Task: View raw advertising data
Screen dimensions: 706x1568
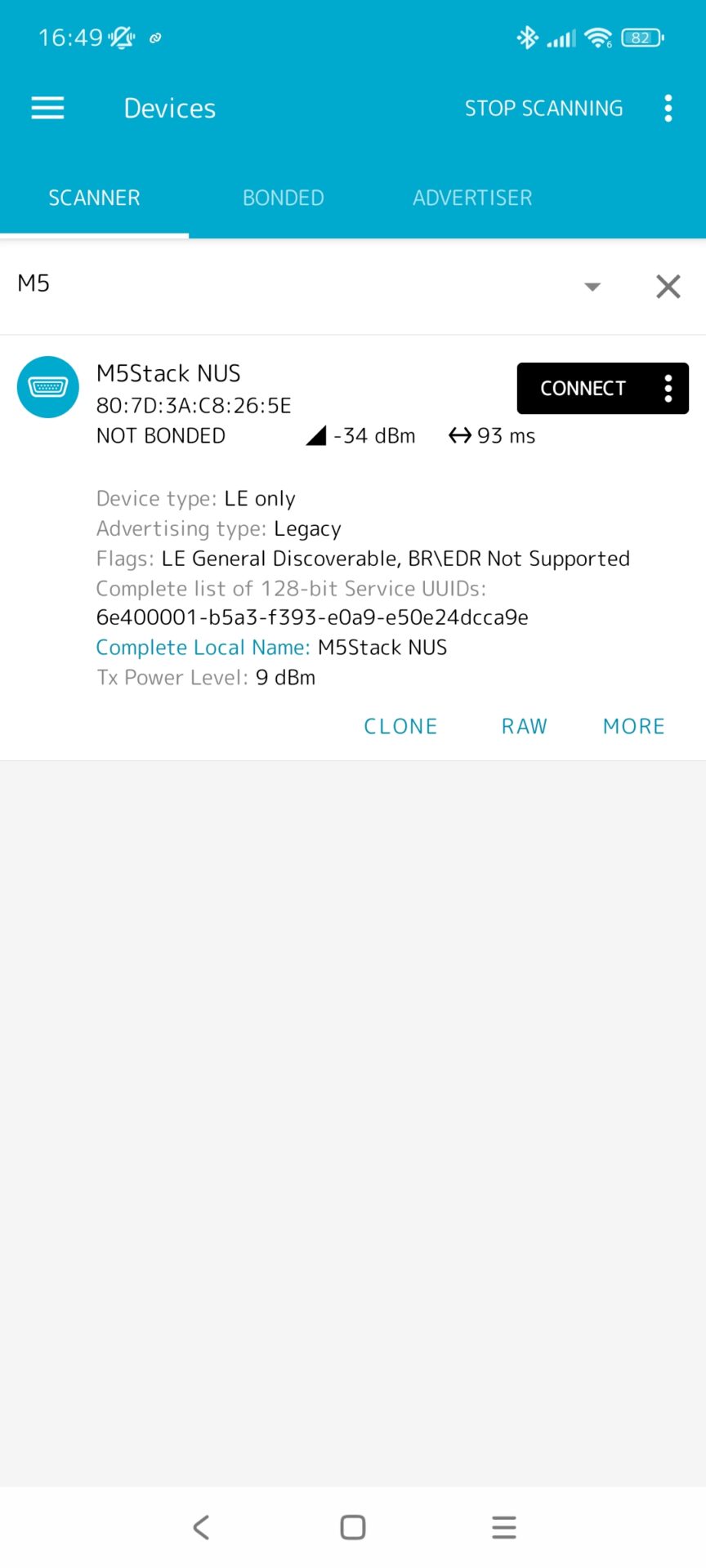Action: (524, 726)
